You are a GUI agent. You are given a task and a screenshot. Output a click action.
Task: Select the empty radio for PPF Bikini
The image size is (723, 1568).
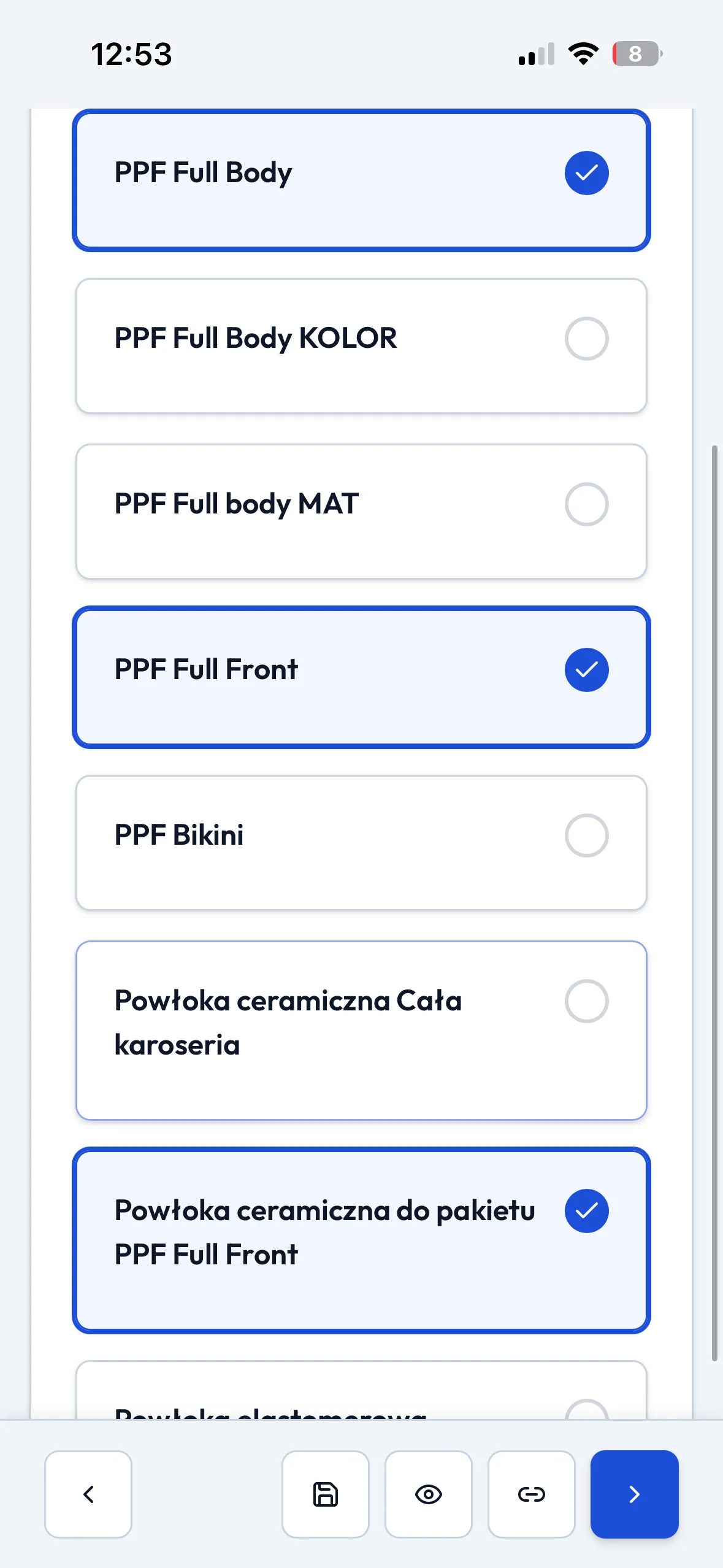pyautogui.click(x=586, y=836)
